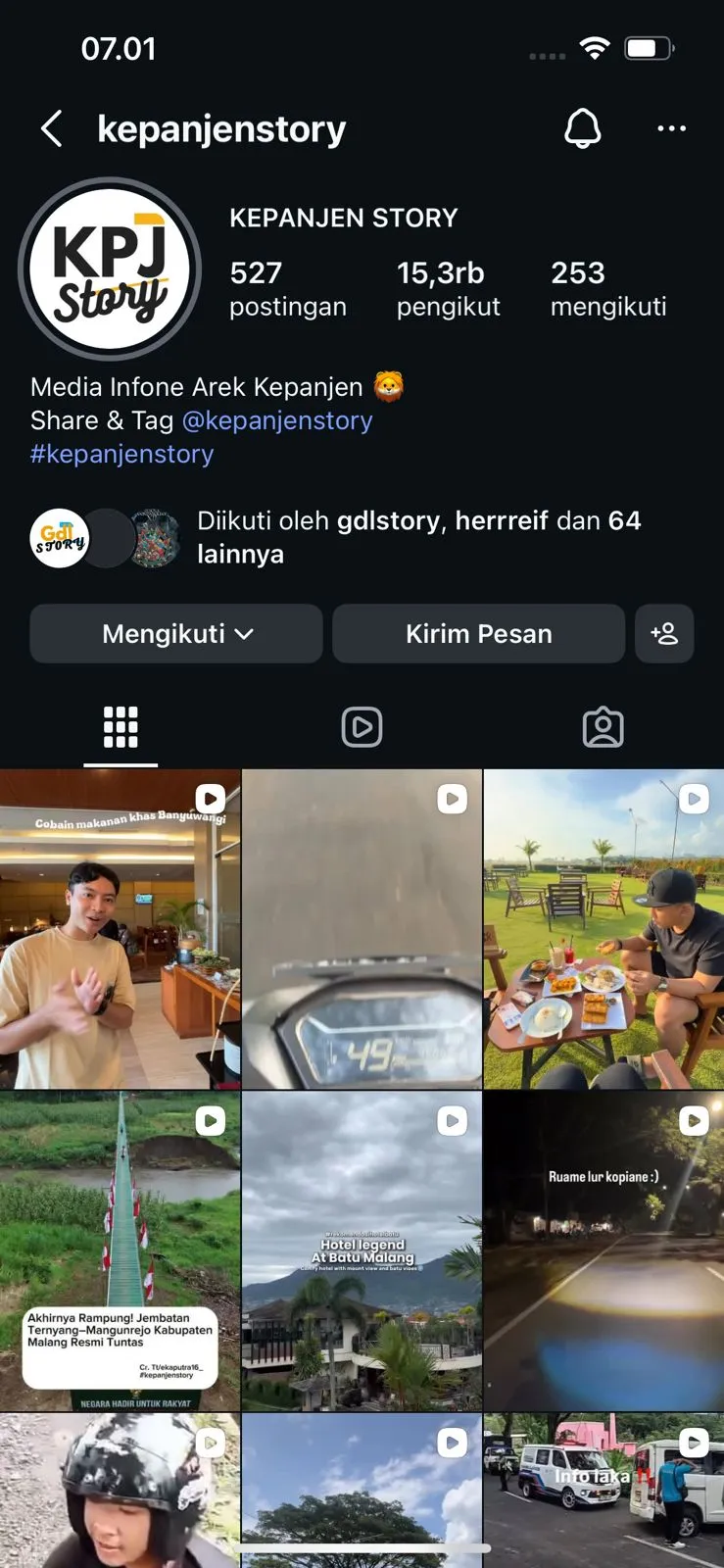Open the Info laka video post
724x1568 pixels.
click(603, 1490)
